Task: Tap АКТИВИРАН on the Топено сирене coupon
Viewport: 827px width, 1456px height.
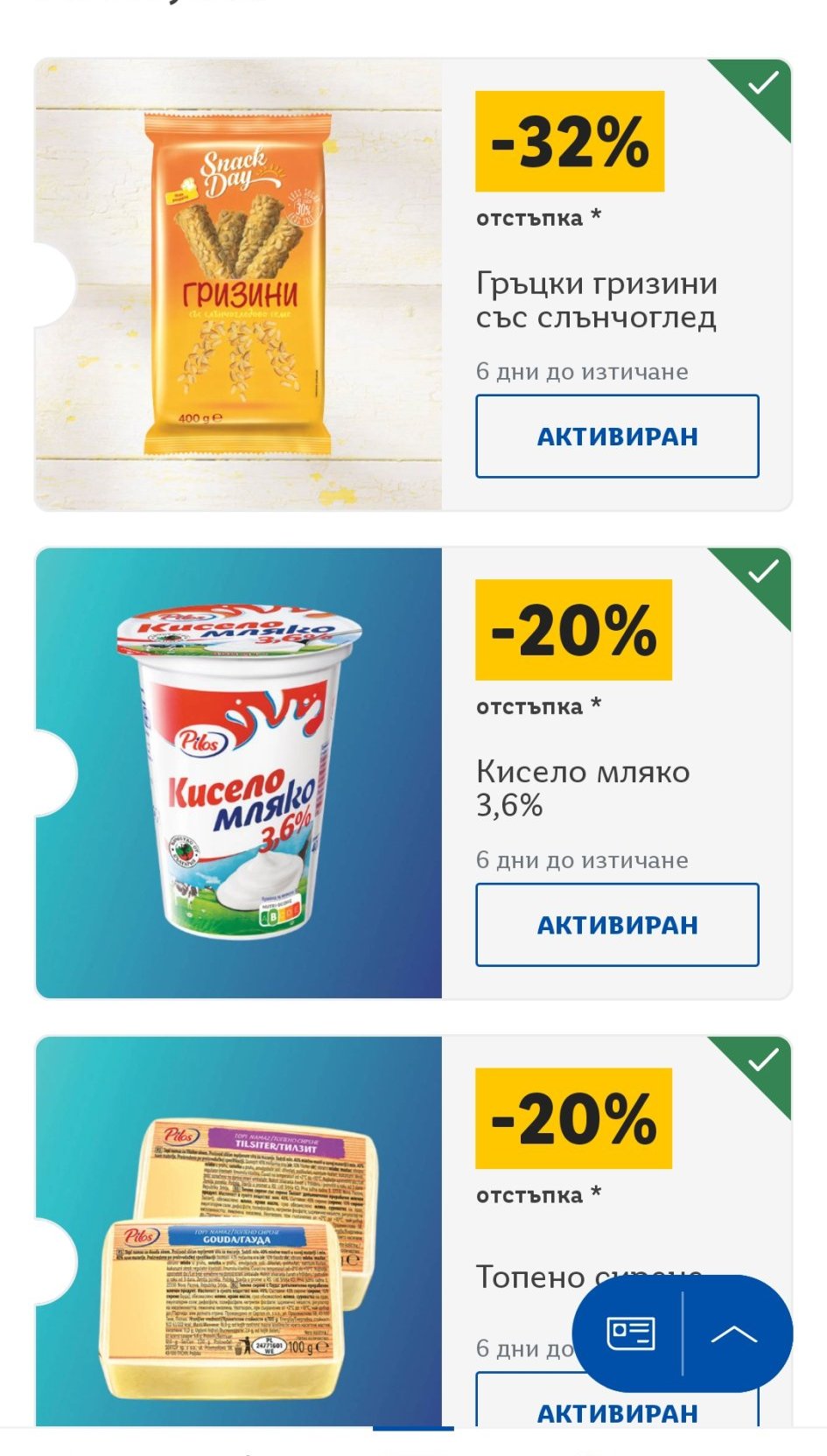Action: pos(525,1410)
